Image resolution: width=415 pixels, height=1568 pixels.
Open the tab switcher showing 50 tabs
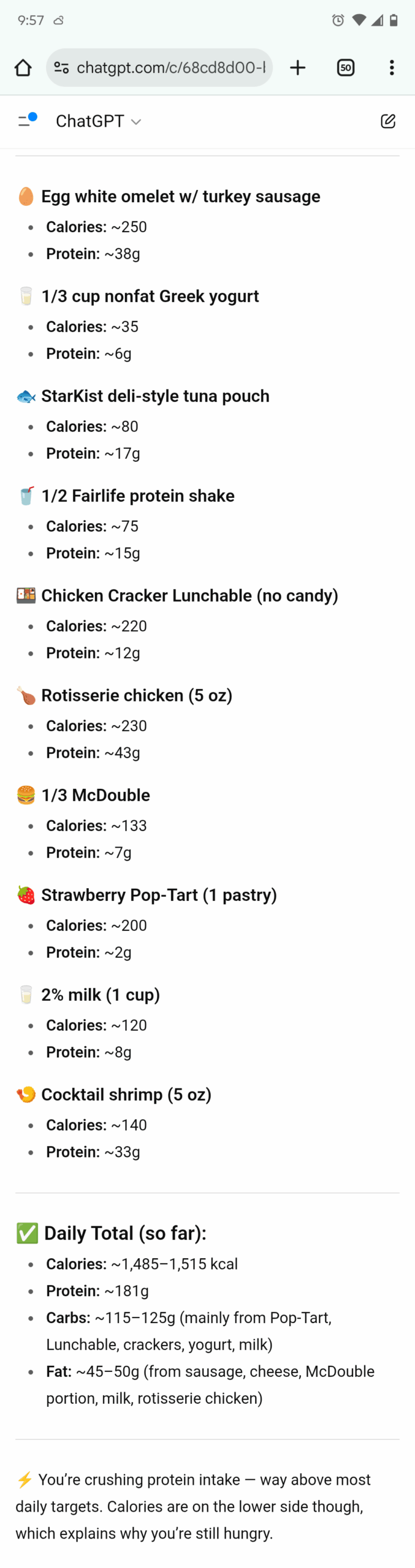346,67
